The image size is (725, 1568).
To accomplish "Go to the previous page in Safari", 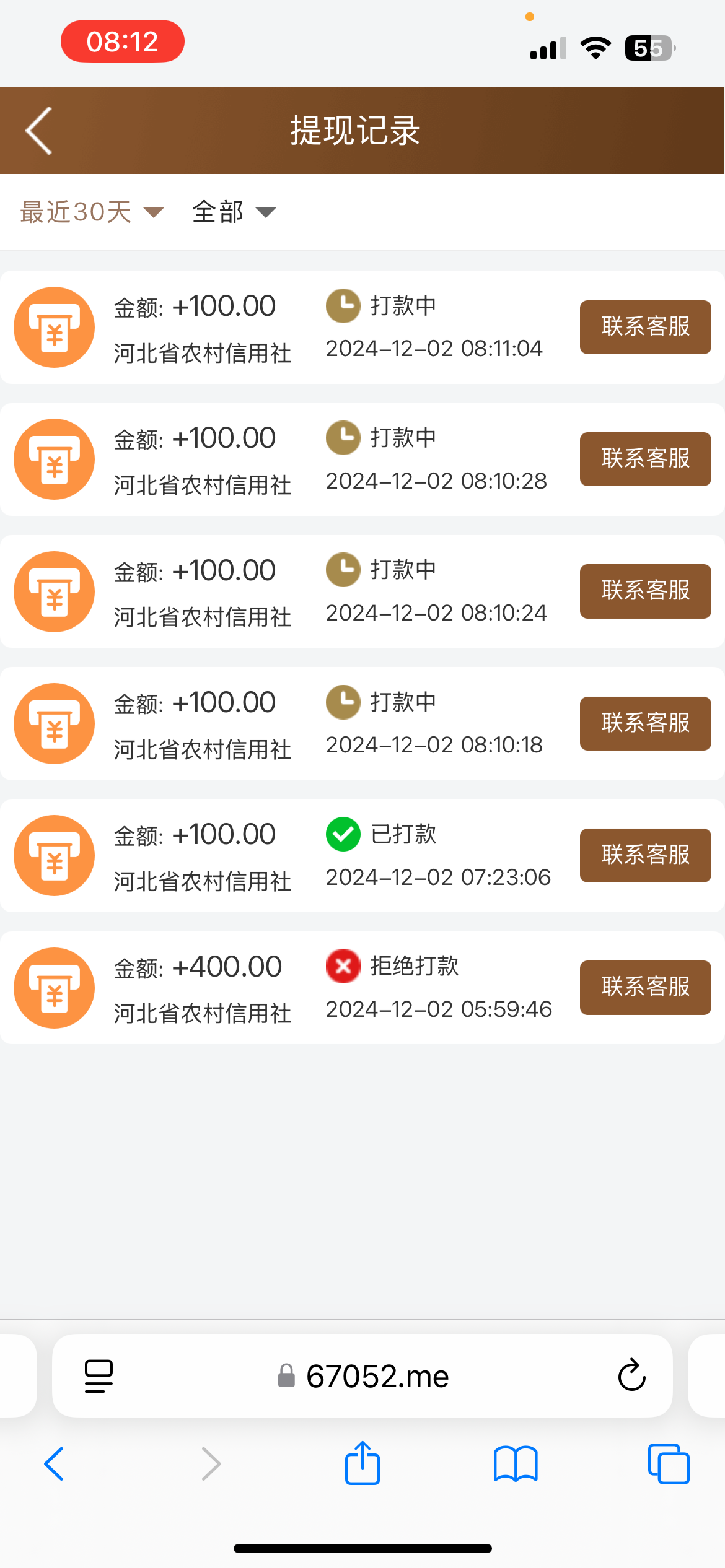I will pyautogui.click(x=54, y=1464).
